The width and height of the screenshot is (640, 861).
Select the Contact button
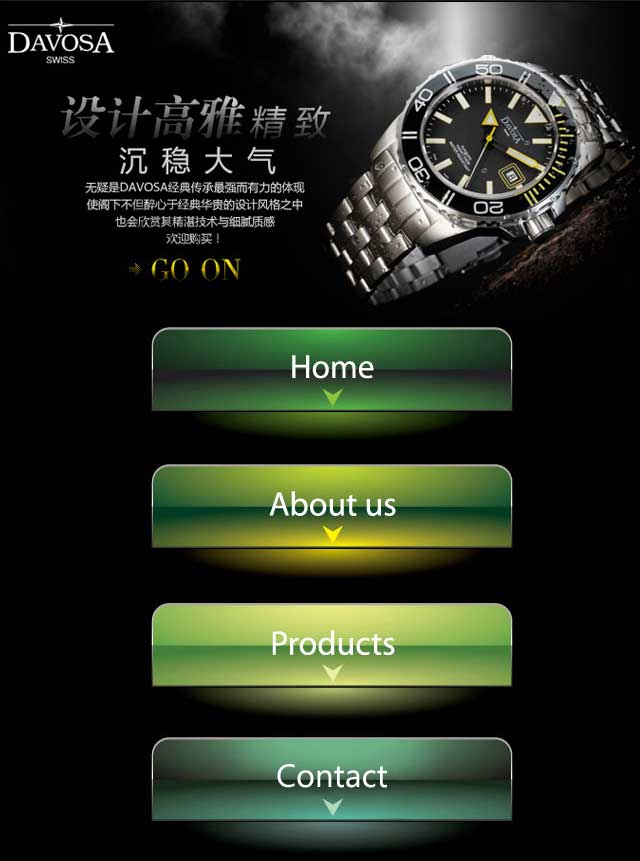click(332, 778)
